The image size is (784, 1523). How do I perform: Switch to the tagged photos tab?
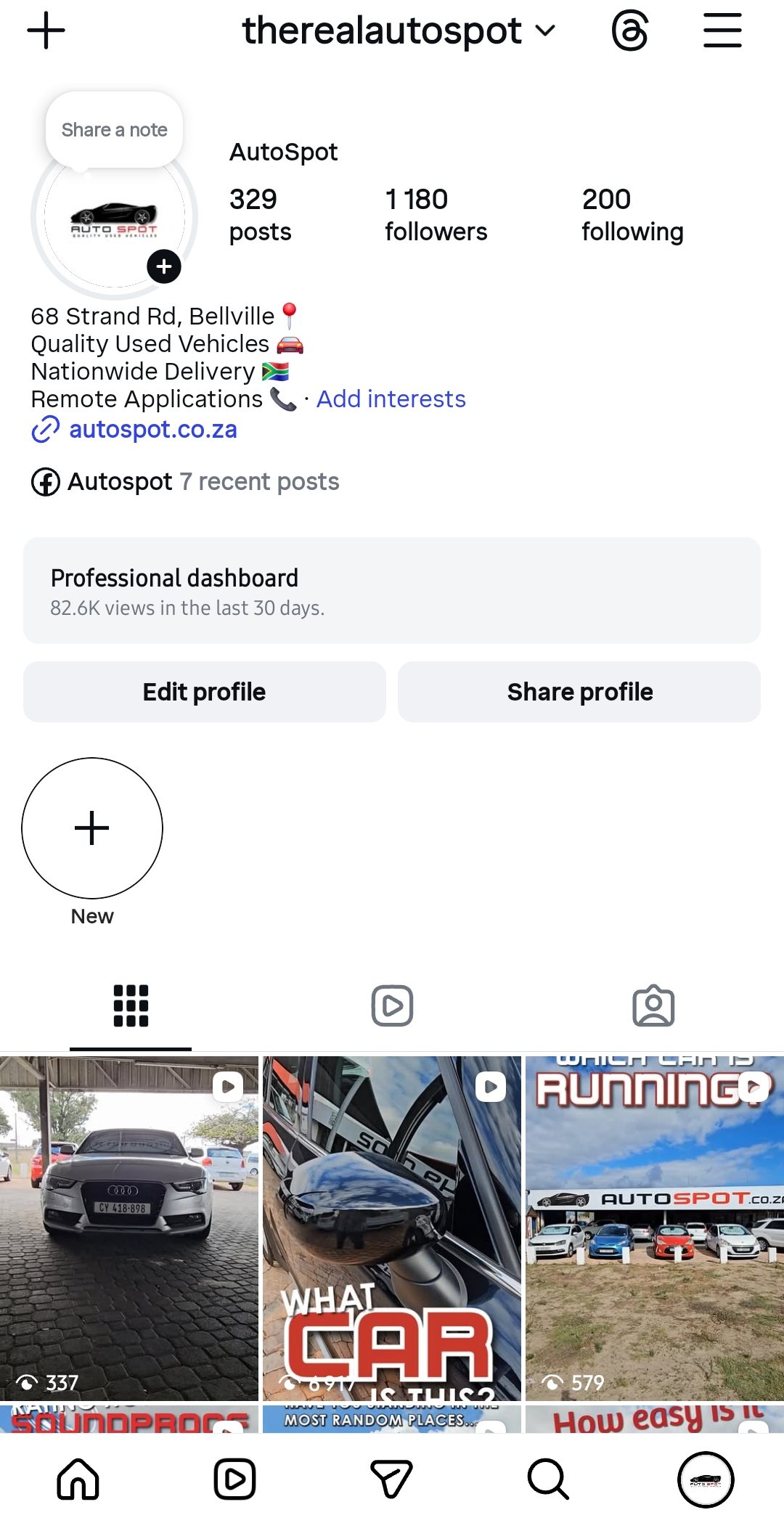point(653,1006)
